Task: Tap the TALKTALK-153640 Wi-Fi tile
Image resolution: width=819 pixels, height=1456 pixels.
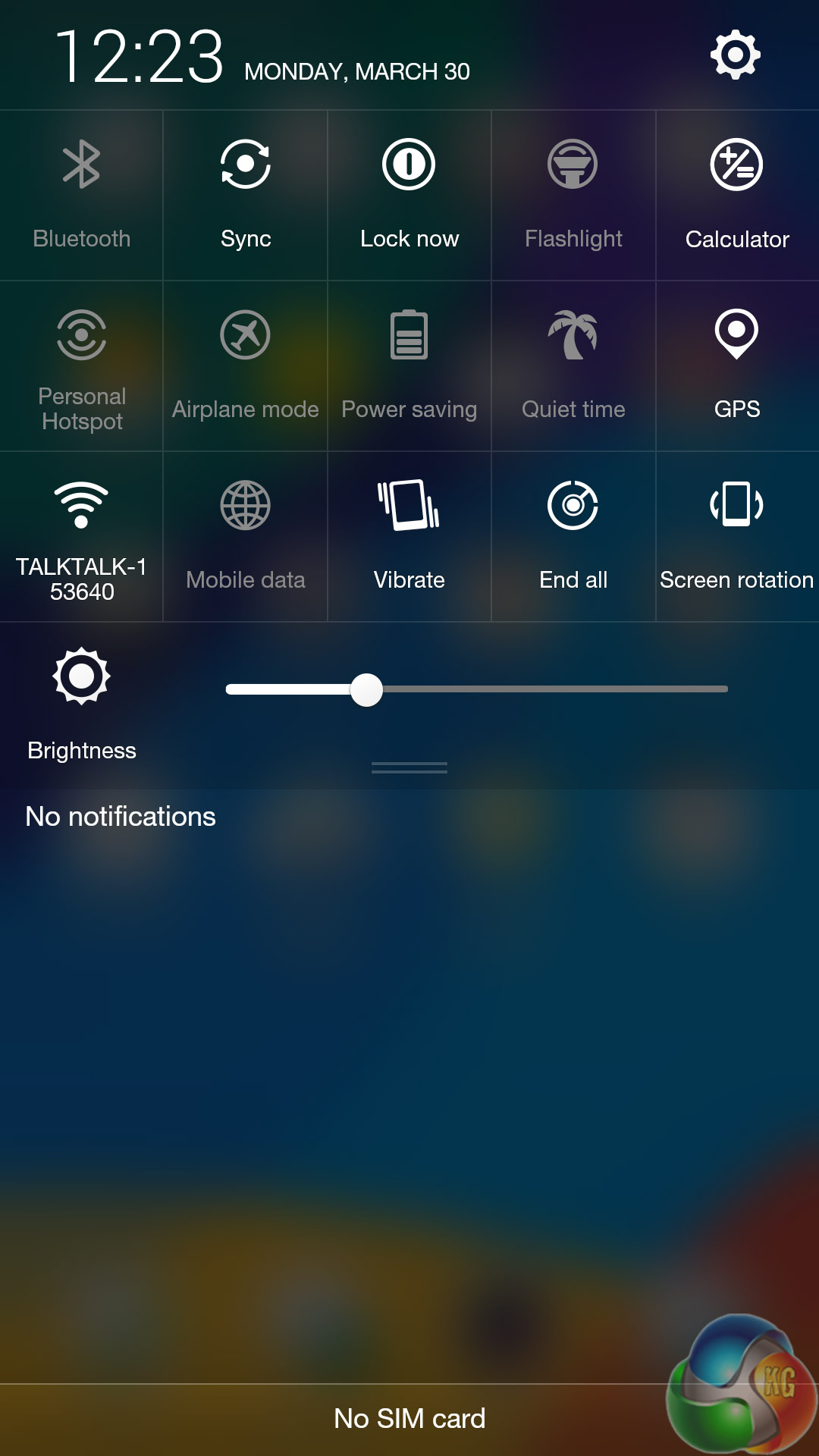Action: (x=81, y=536)
